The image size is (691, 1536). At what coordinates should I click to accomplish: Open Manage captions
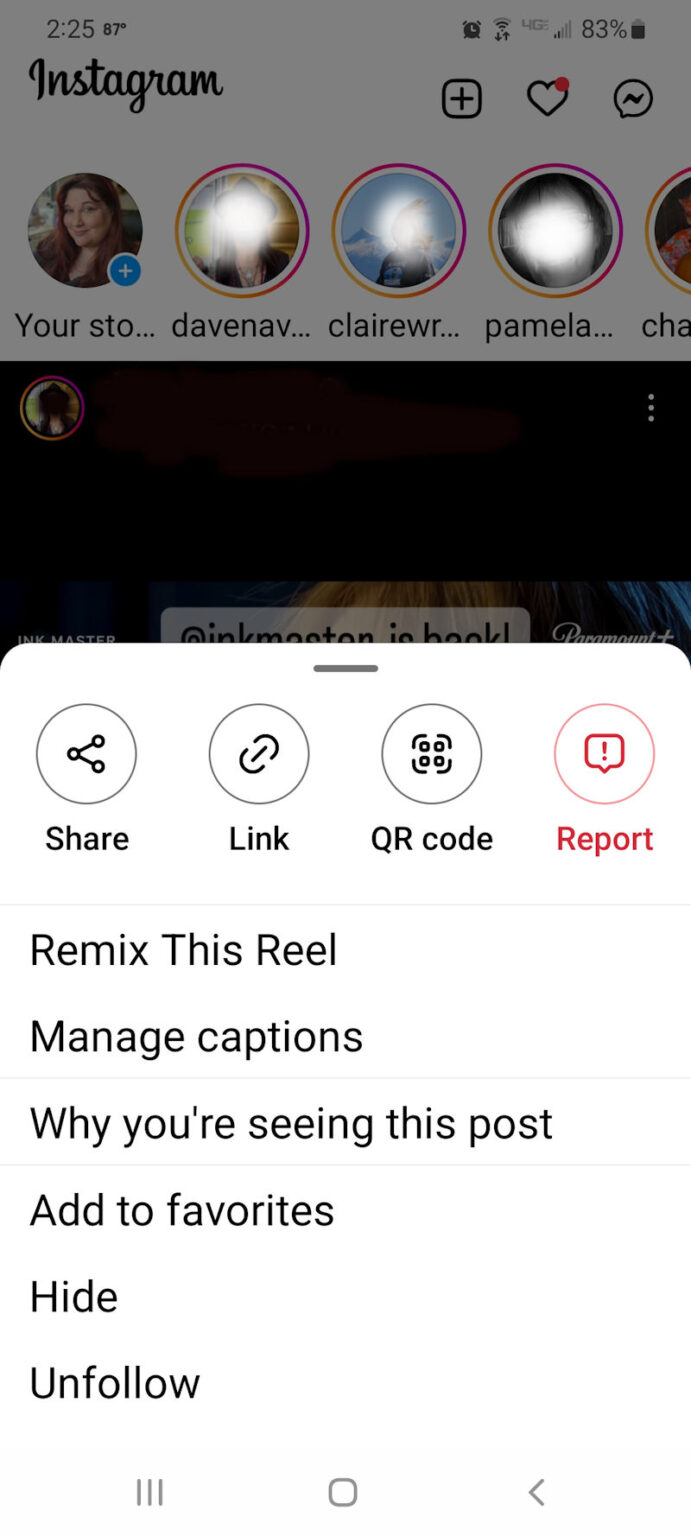point(196,1037)
